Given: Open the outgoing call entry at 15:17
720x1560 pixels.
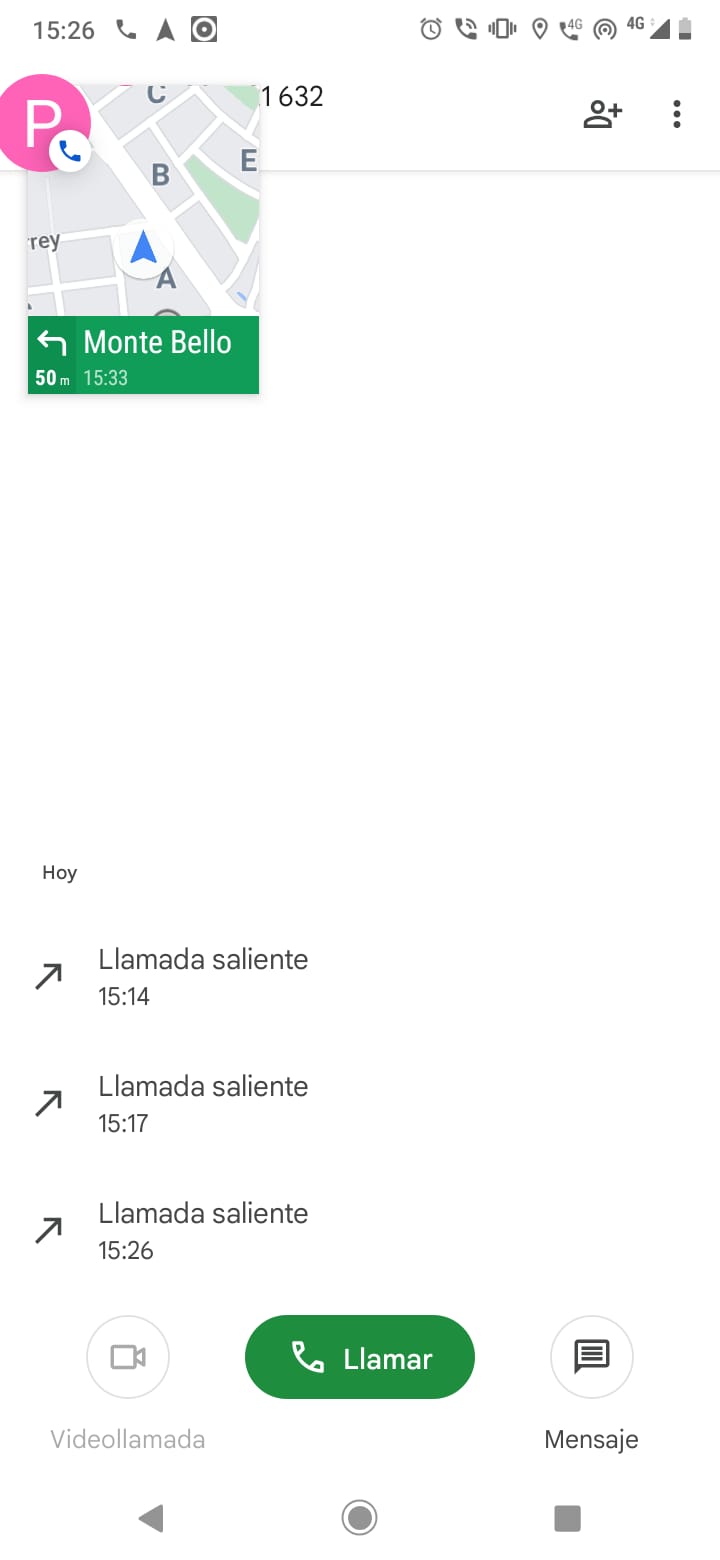Looking at the screenshot, I should [x=360, y=1104].
